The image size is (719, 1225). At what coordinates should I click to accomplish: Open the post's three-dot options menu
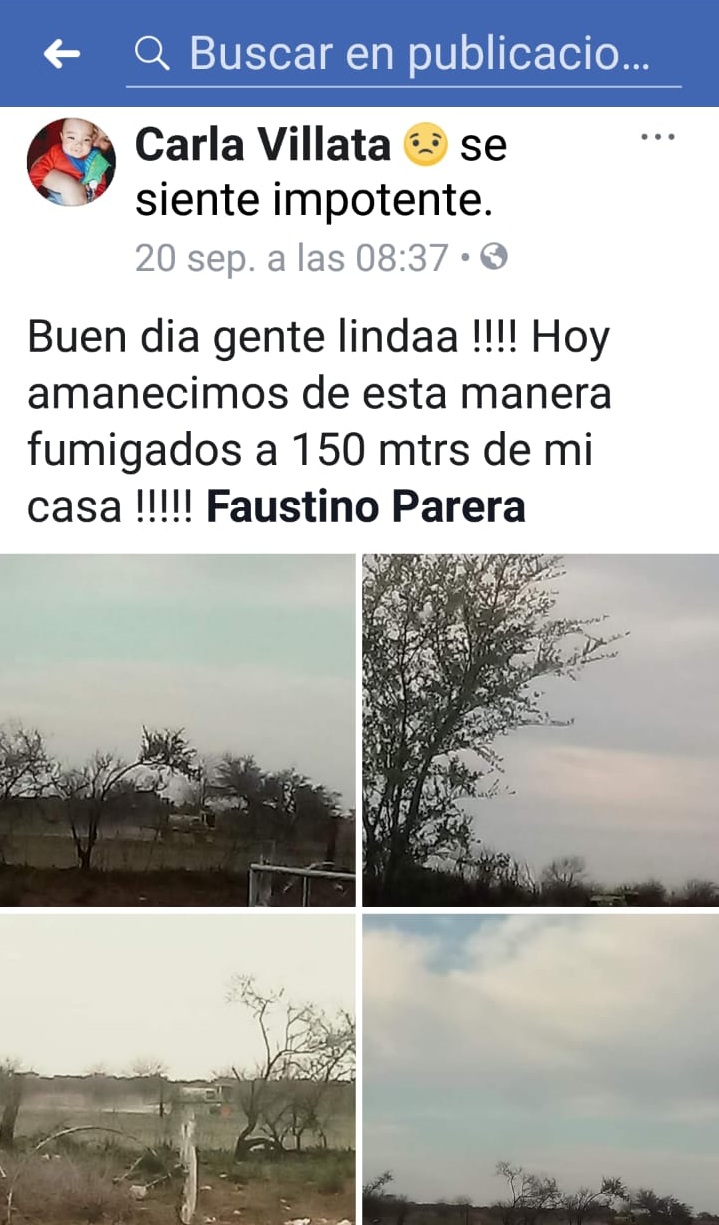pyautogui.click(x=657, y=137)
